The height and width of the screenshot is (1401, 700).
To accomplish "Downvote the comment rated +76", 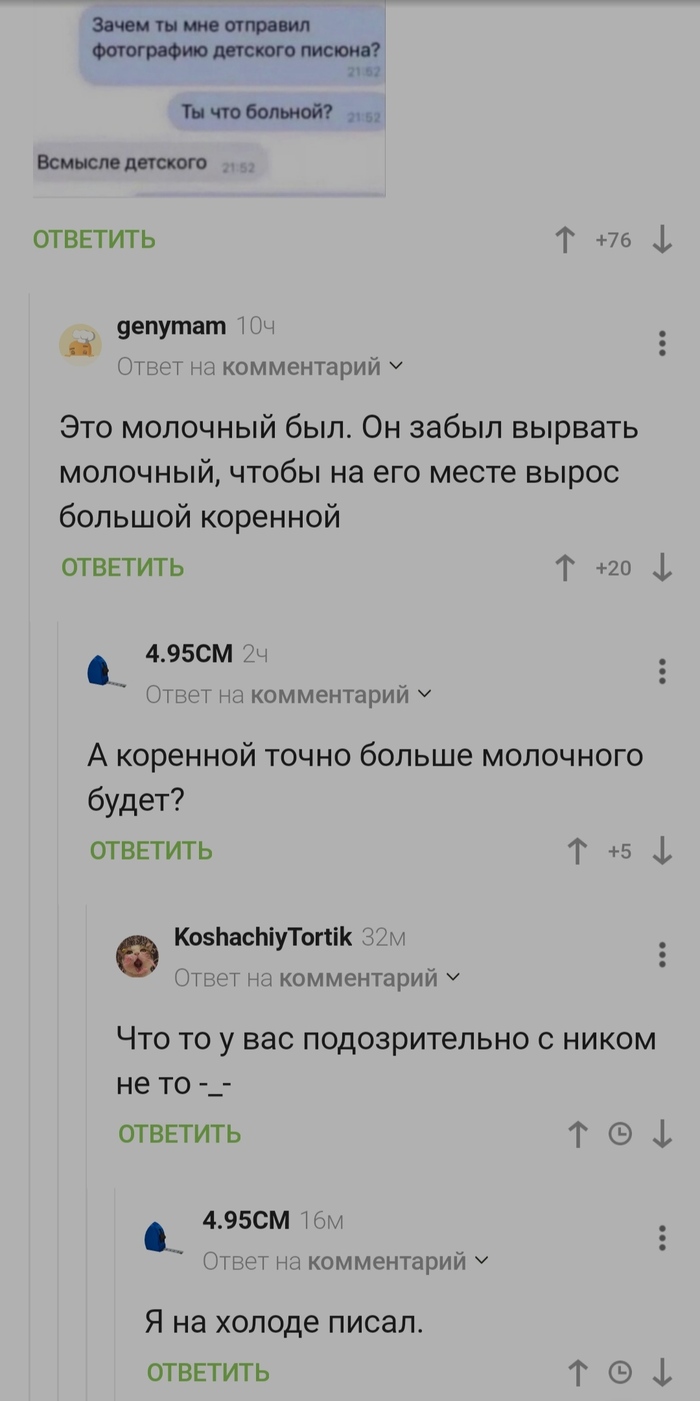I will 662,240.
